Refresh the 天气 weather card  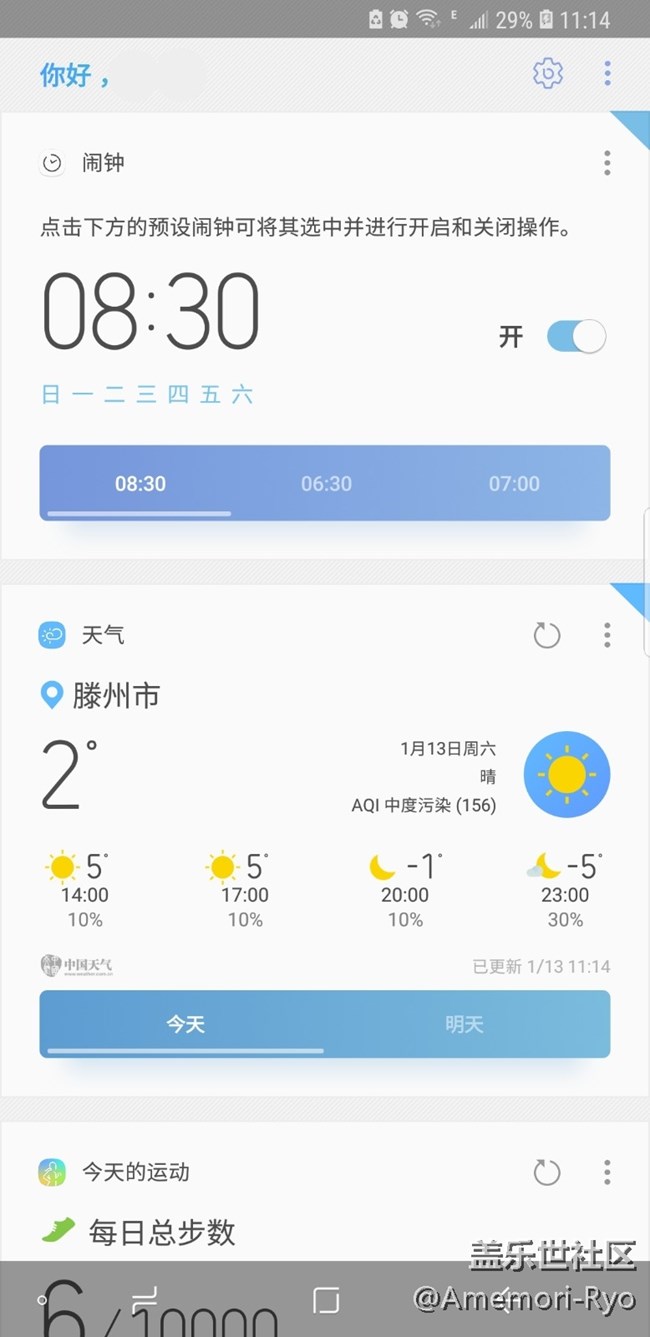click(547, 635)
